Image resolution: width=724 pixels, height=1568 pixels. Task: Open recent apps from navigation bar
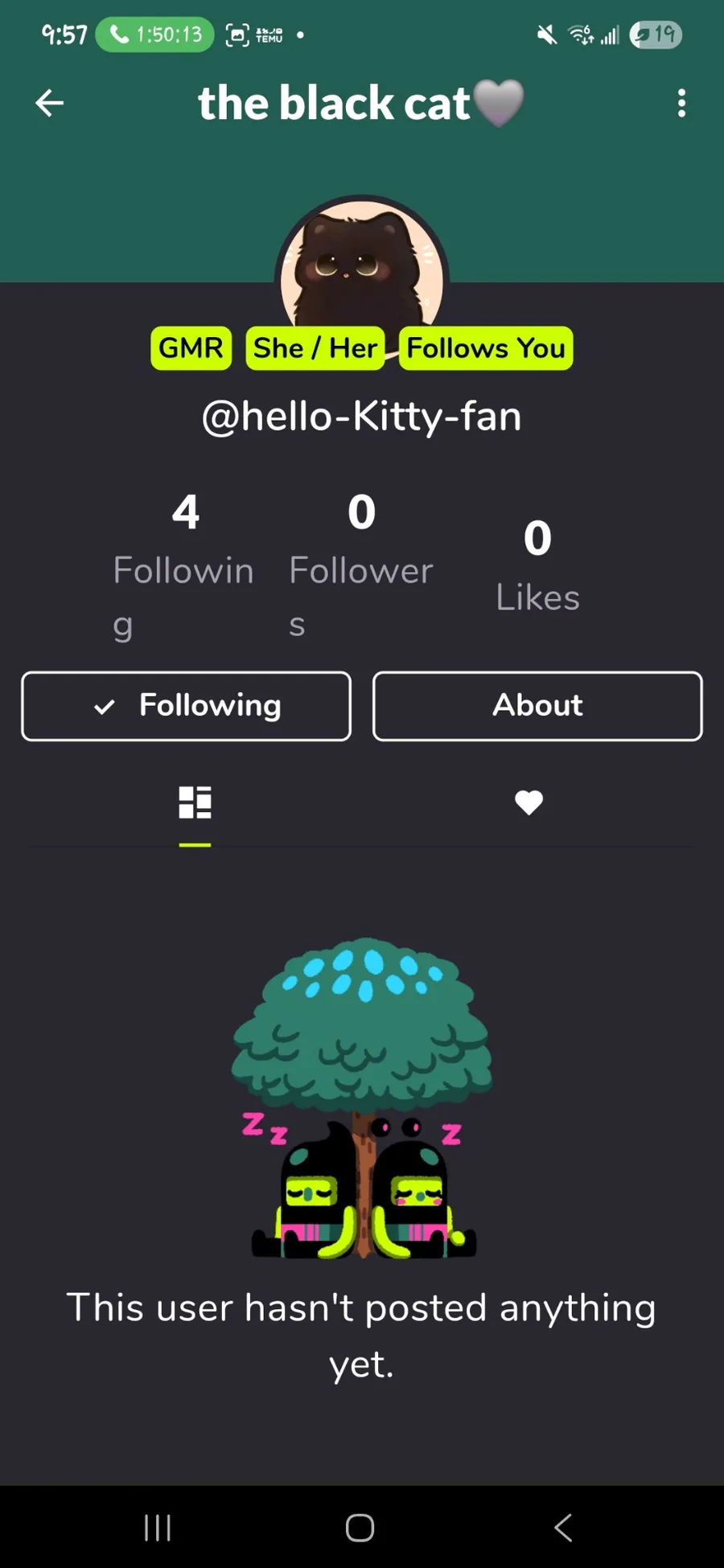pyautogui.click(x=158, y=1528)
